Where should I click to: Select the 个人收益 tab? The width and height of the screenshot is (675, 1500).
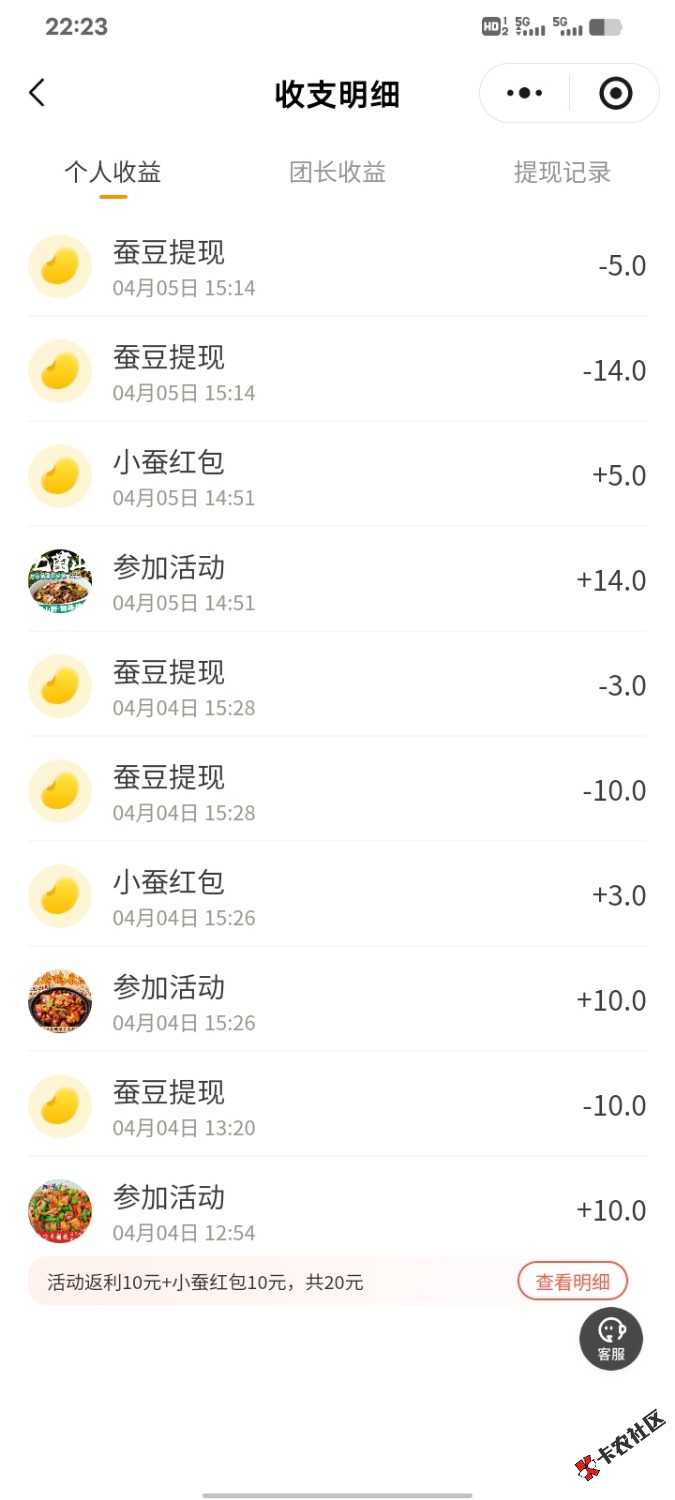click(113, 172)
